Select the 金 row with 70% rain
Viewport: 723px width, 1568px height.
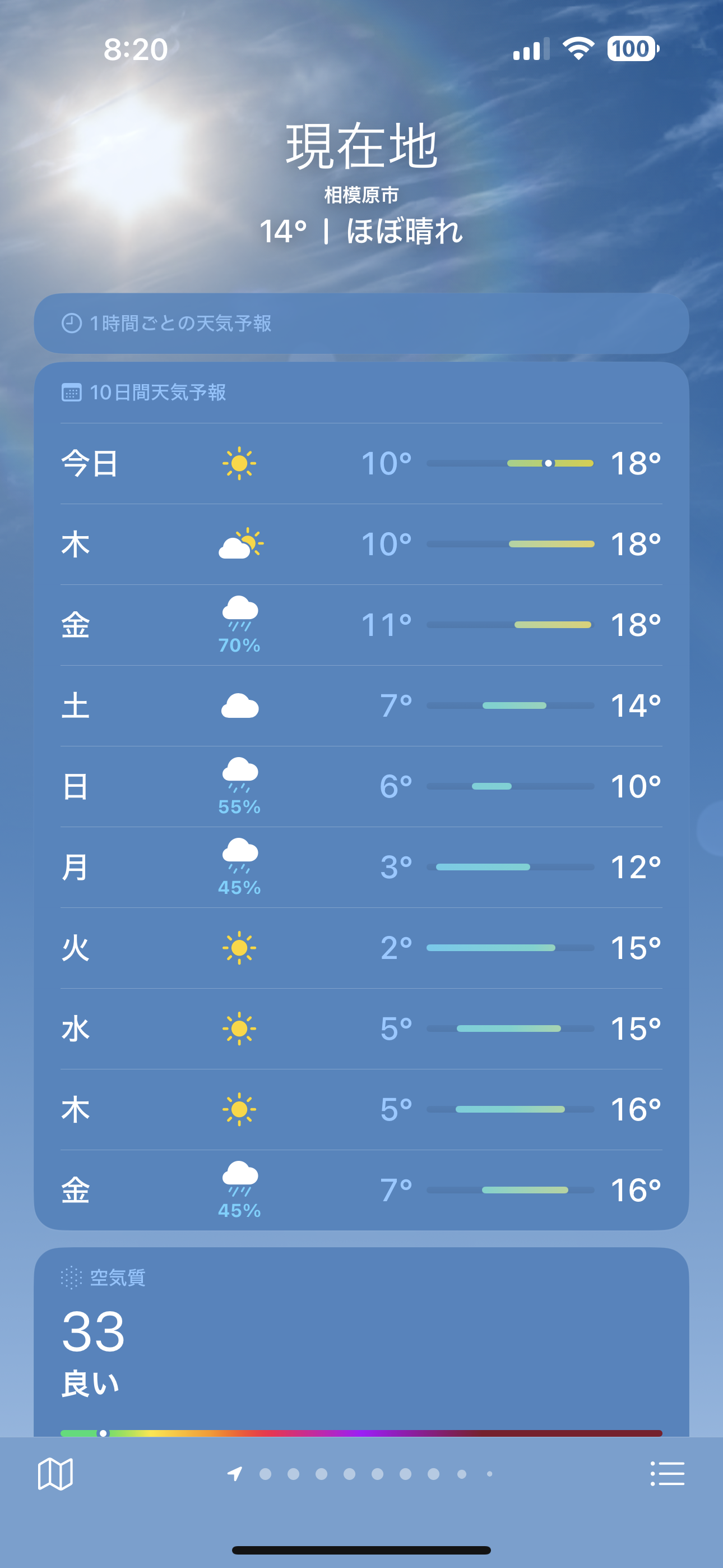(361, 625)
